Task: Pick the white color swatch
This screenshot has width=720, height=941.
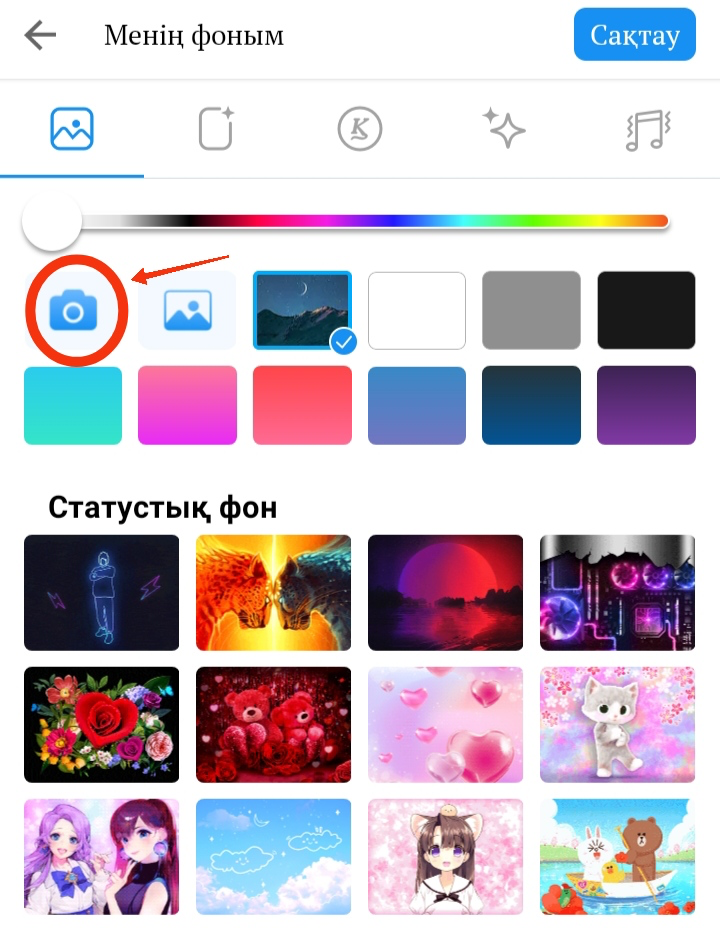Action: click(x=417, y=310)
